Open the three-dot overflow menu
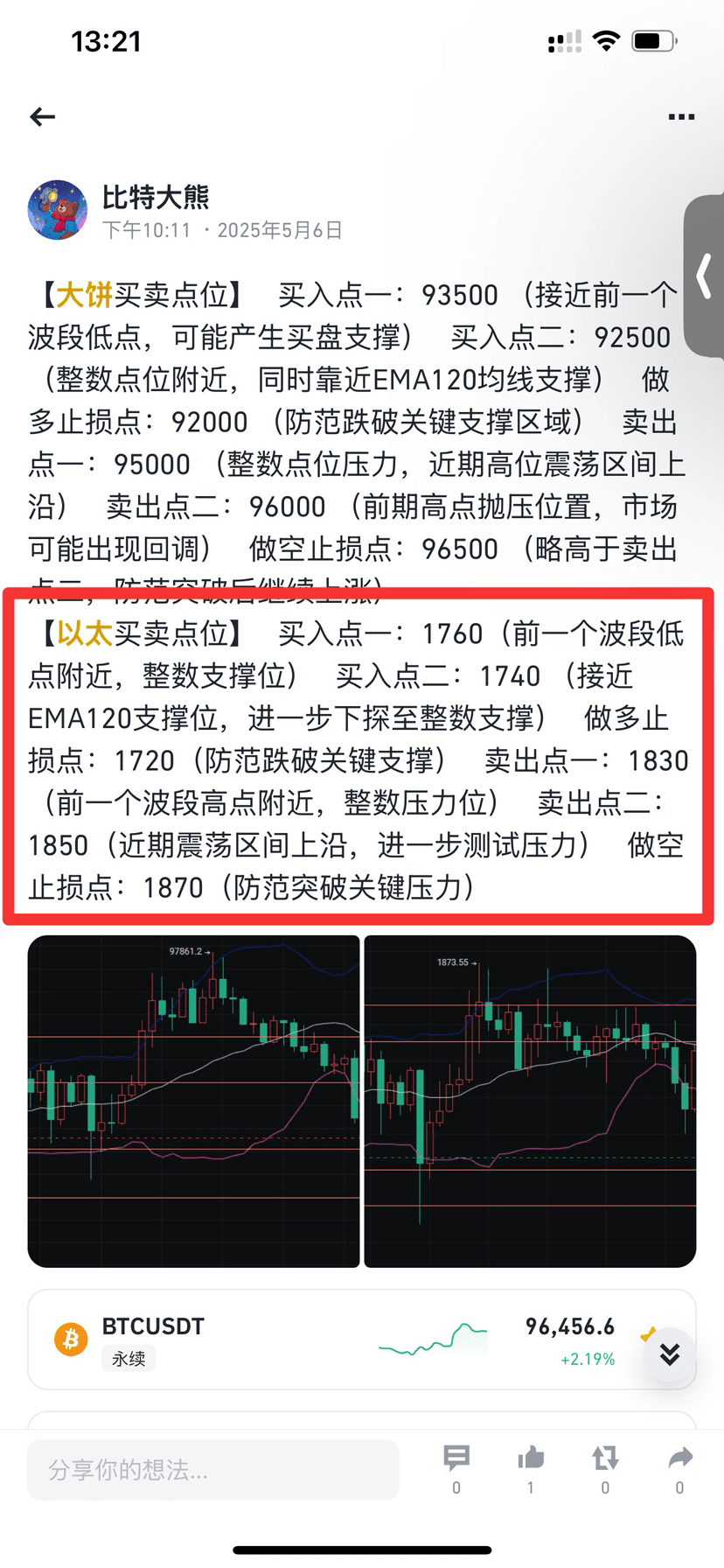This screenshot has width=724, height=1568. click(x=680, y=116)
